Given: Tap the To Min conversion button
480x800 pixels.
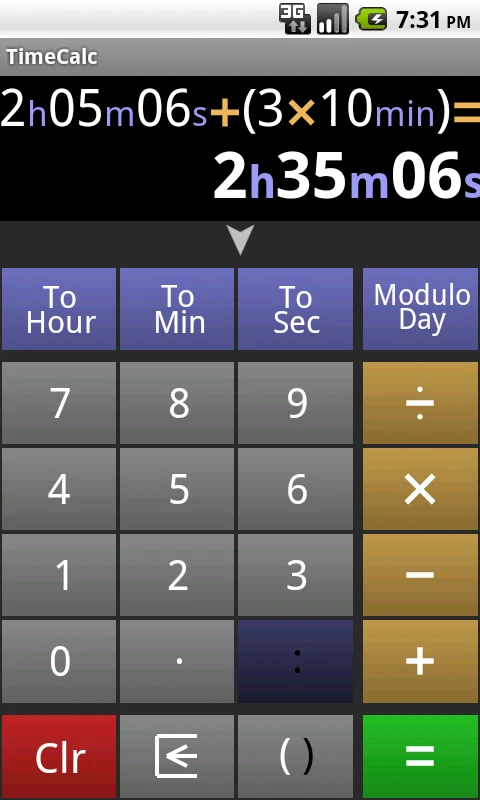Looking at the screenshot, I should (x=177, y=309).
